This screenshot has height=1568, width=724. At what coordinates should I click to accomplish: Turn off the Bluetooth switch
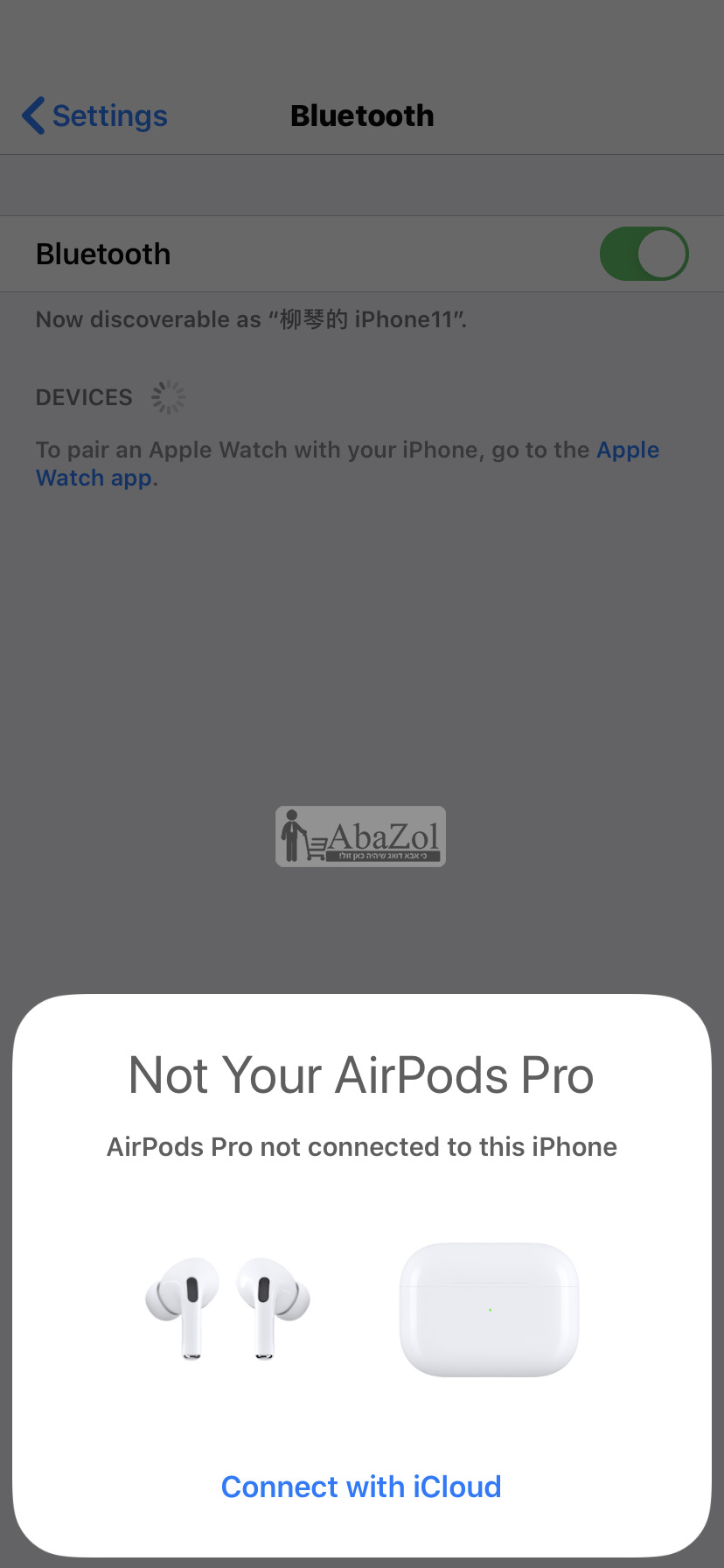click(x=644, y=254)
